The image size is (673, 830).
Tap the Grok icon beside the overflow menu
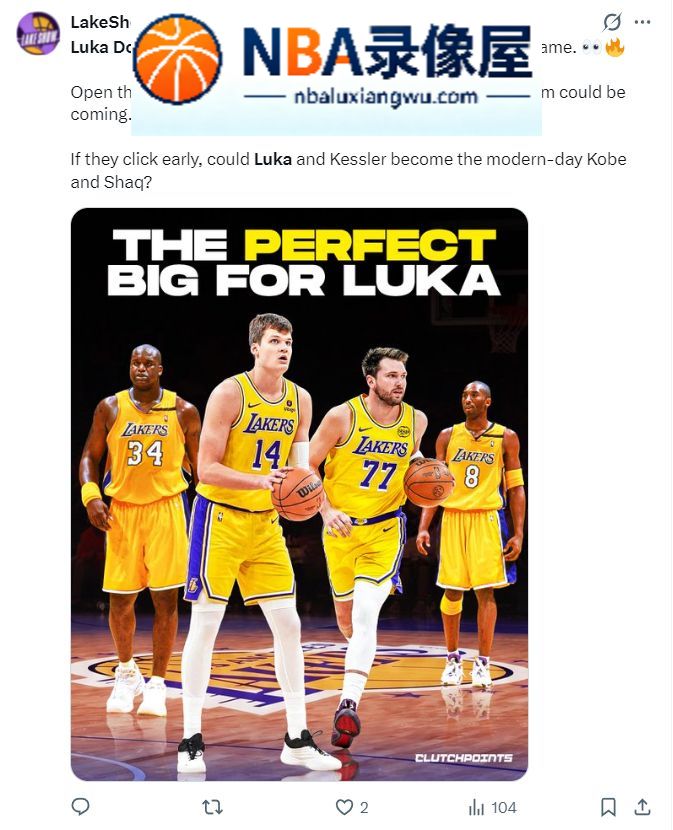[612, 22]
